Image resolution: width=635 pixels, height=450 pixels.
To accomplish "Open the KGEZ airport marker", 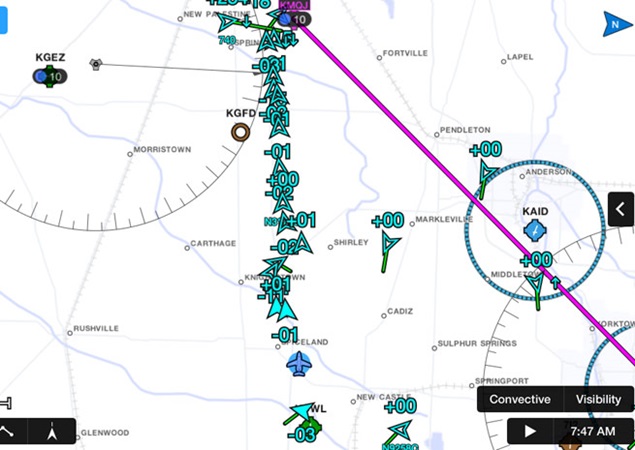I will pyautogui.click(x=50, y=76).
